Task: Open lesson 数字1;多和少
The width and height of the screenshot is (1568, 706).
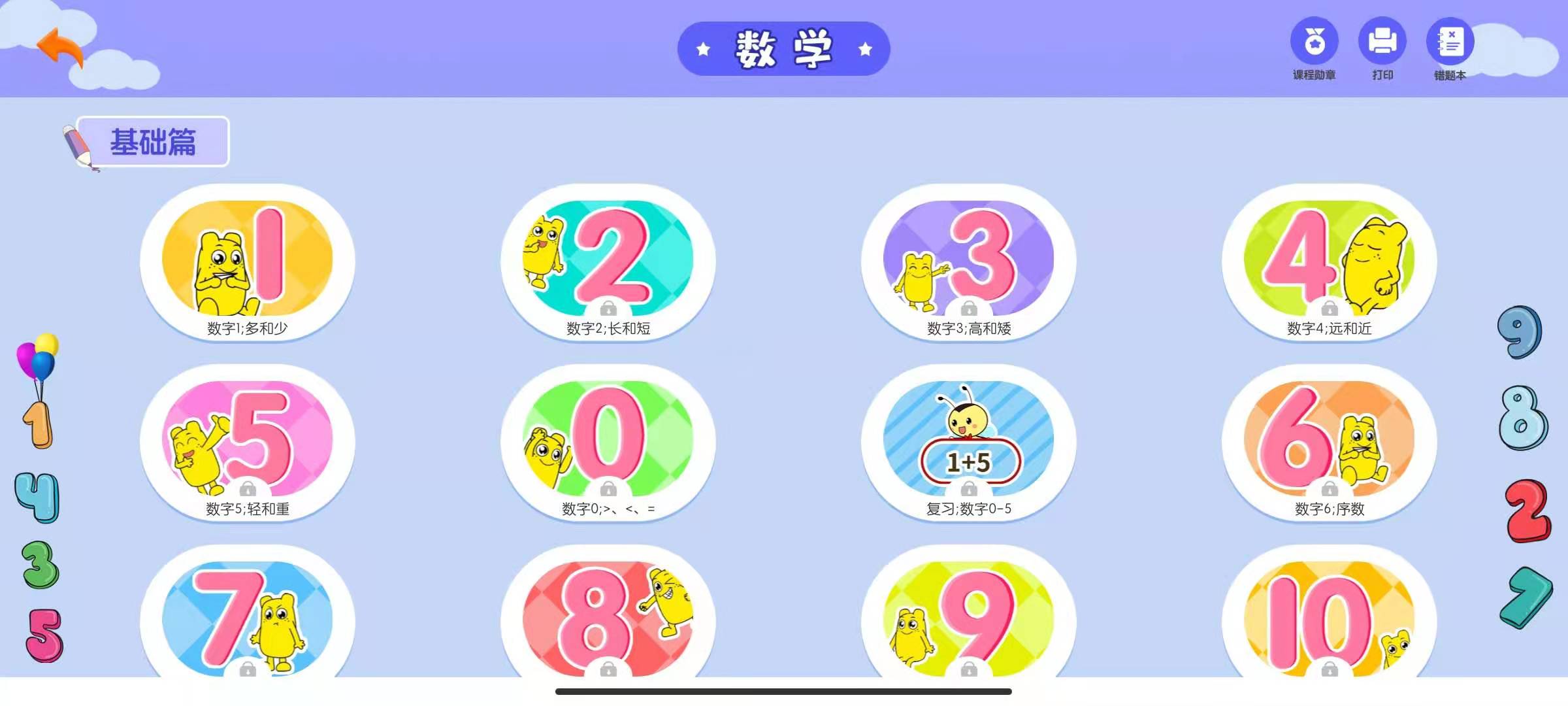Action: pyautogui.click(x=248, y=261)
